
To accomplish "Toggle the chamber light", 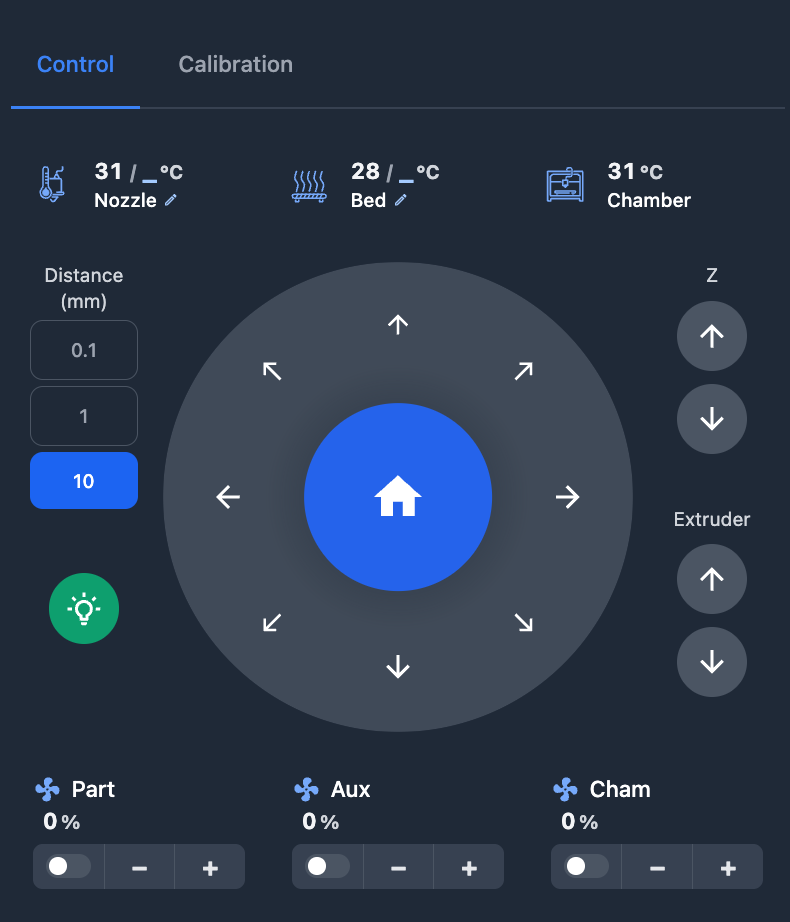I will (84, 608).
